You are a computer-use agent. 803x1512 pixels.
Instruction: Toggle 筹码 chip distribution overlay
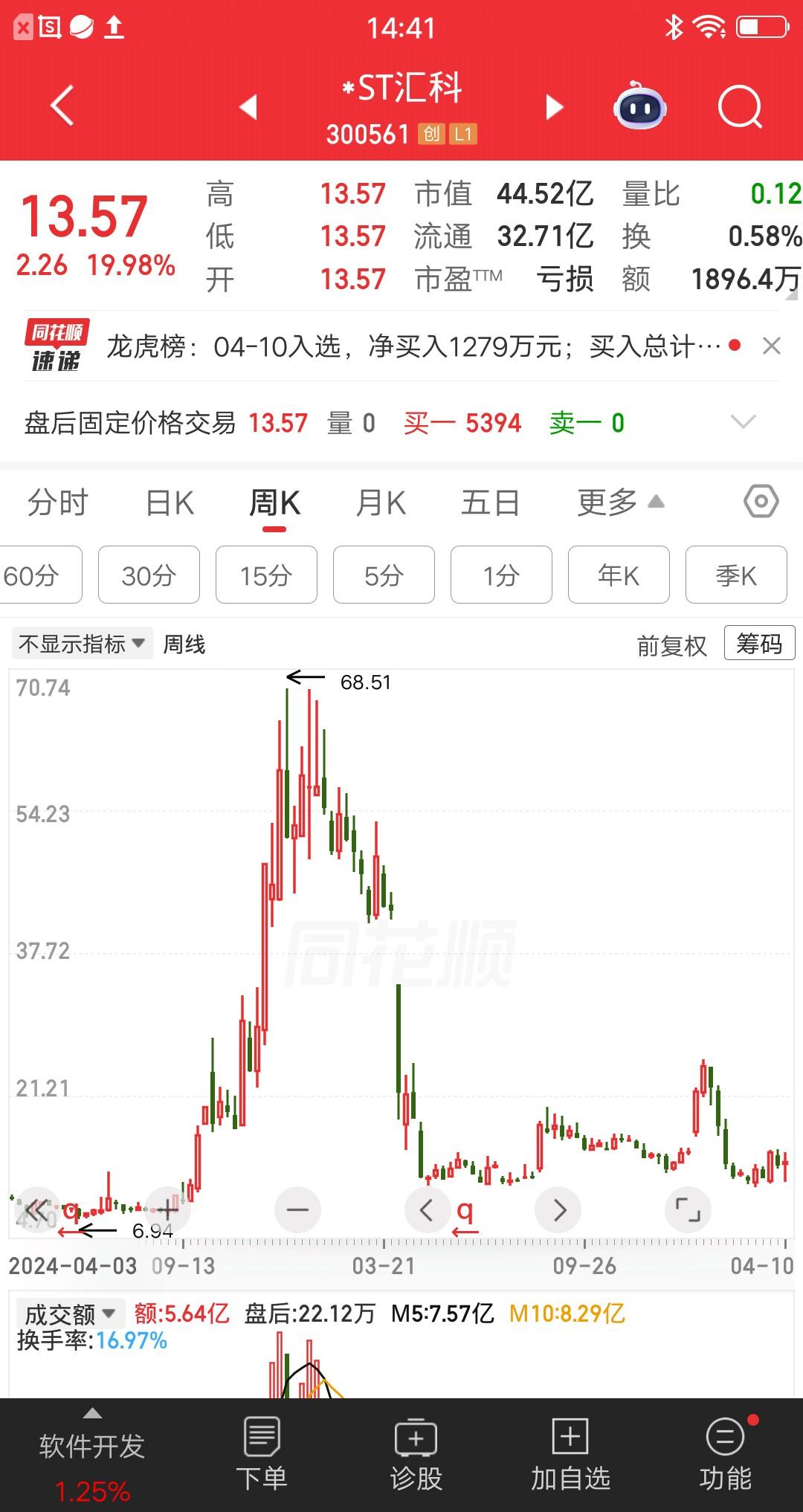coord(759,644)
